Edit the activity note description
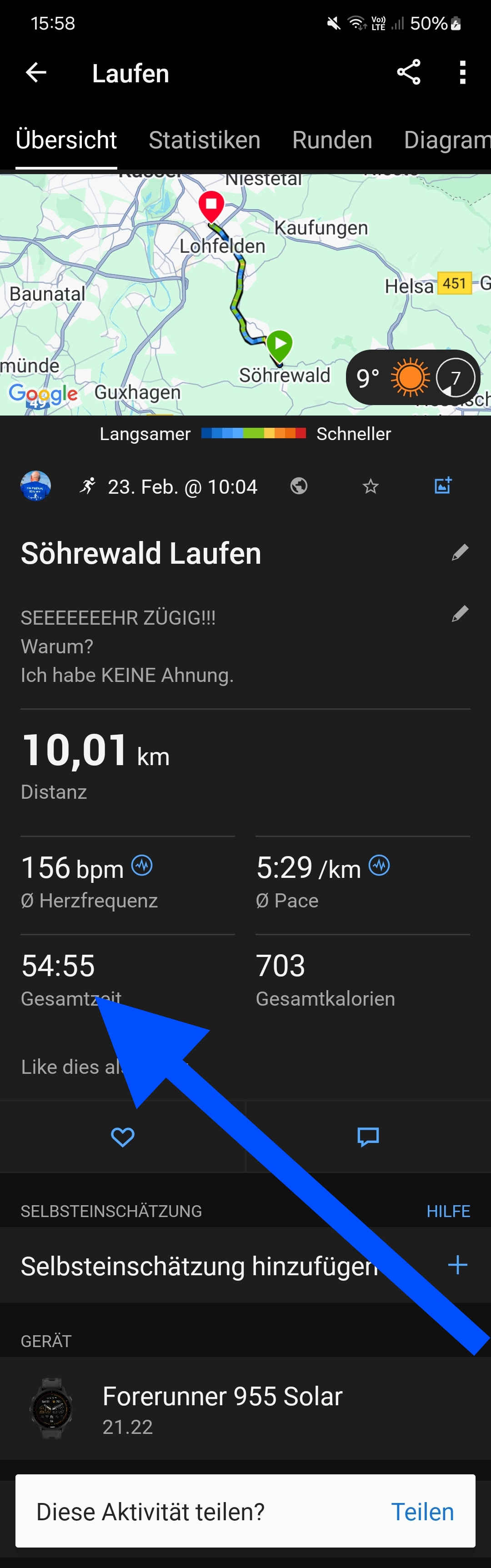 click(x=460, y=614)
